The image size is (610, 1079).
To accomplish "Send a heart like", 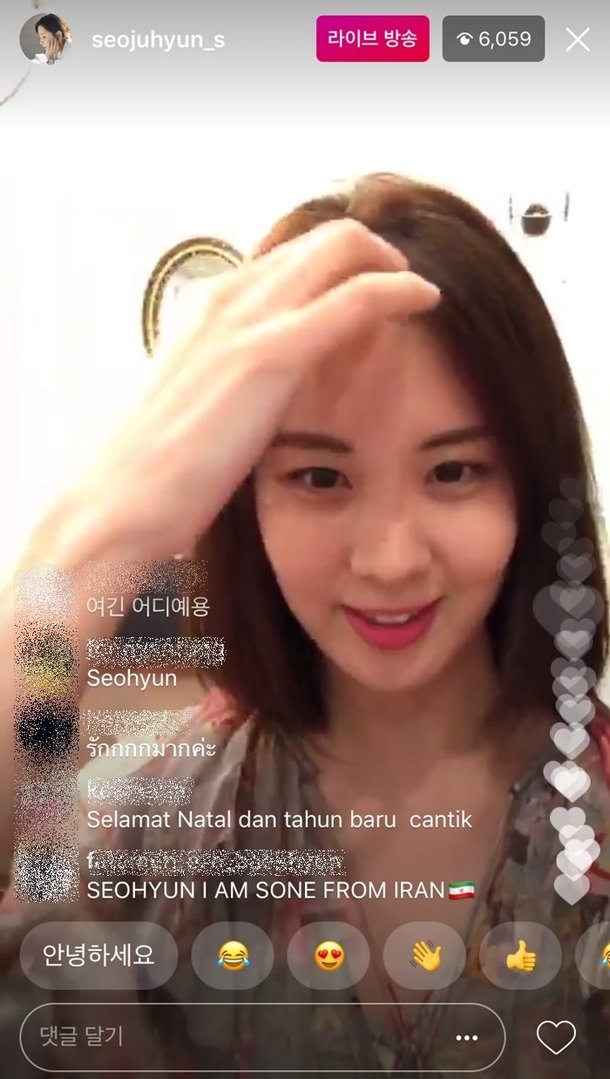I will pyautogui.click(x=556, y=1037).
